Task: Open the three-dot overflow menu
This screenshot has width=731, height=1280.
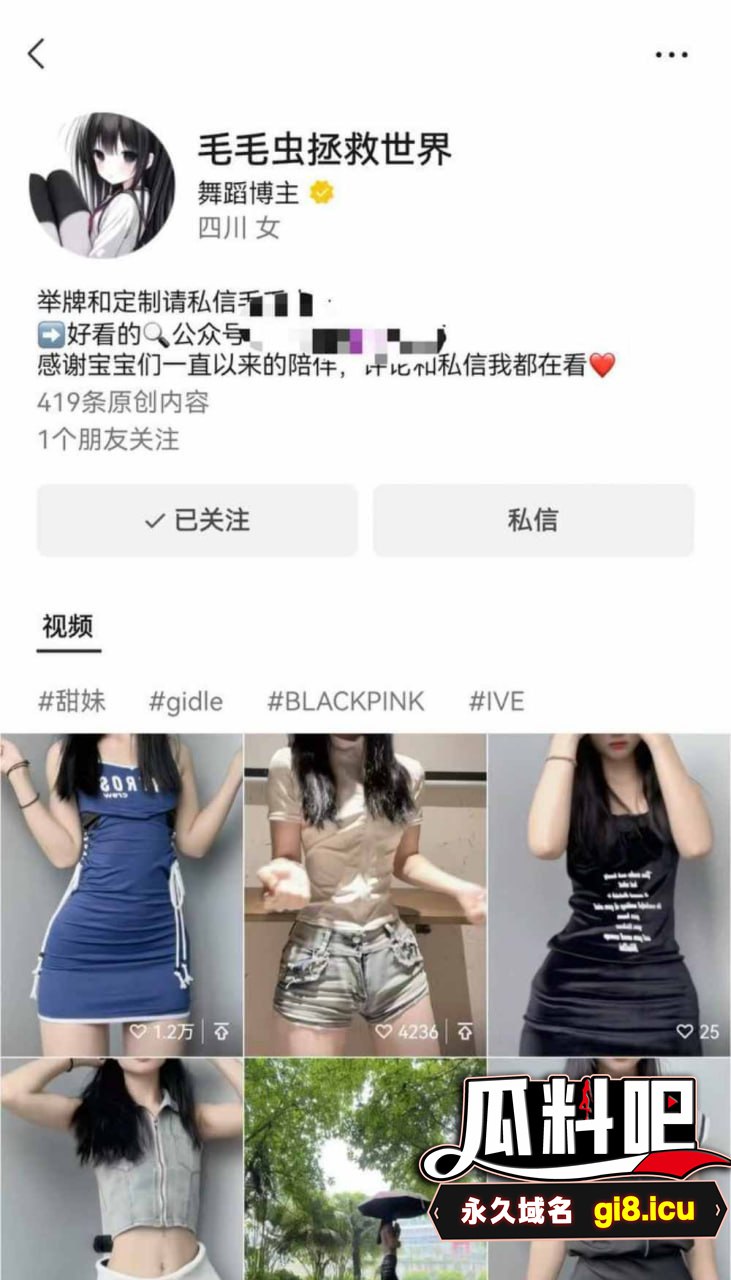Action: click(x=671, y=54)
